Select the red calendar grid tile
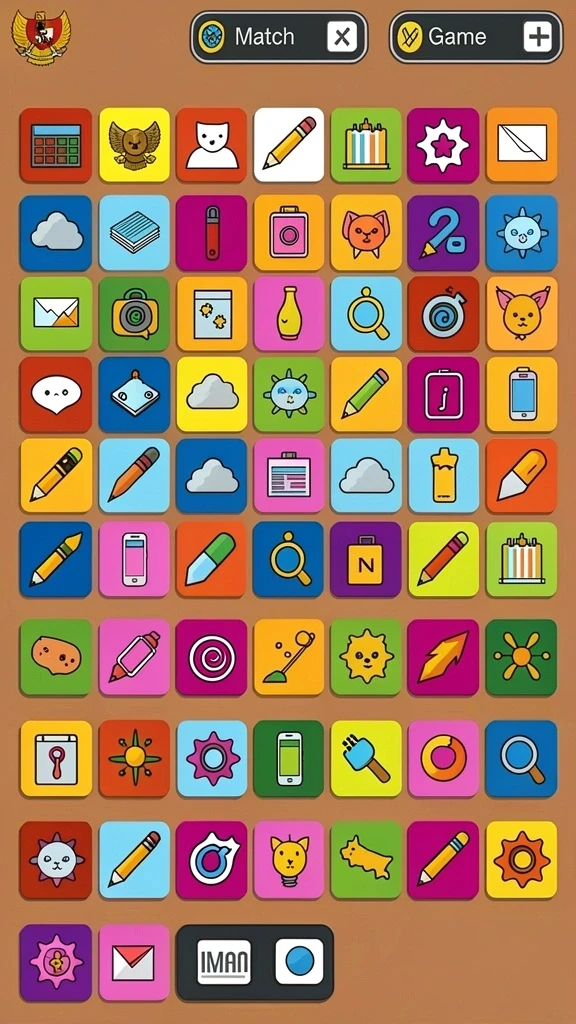Viewport: 576px width, 1024px height. click(x=56, y=145)
